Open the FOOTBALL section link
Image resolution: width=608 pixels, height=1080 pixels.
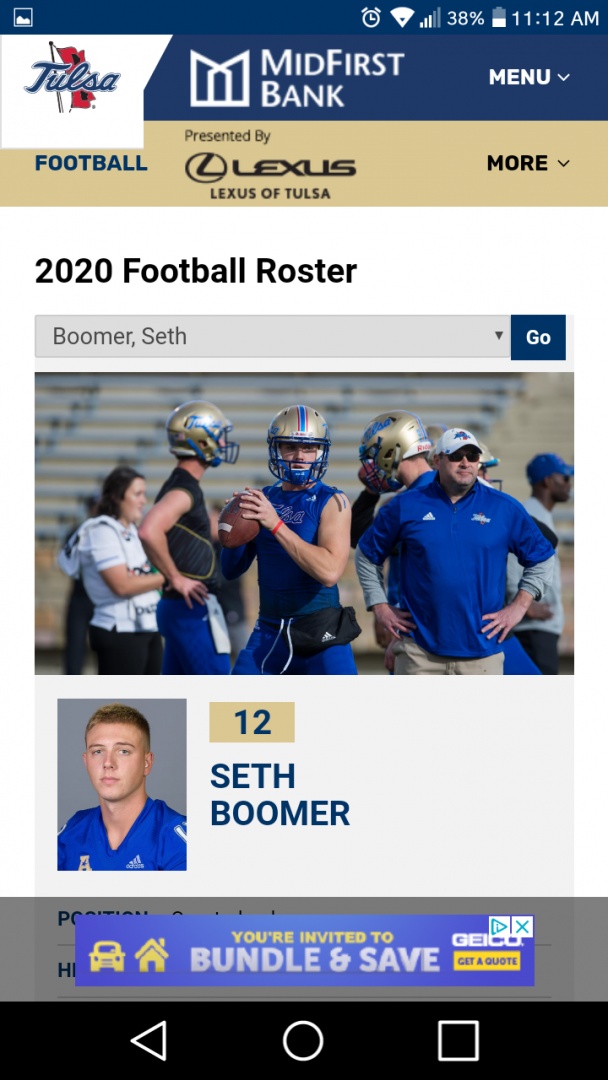click(91, 163)
